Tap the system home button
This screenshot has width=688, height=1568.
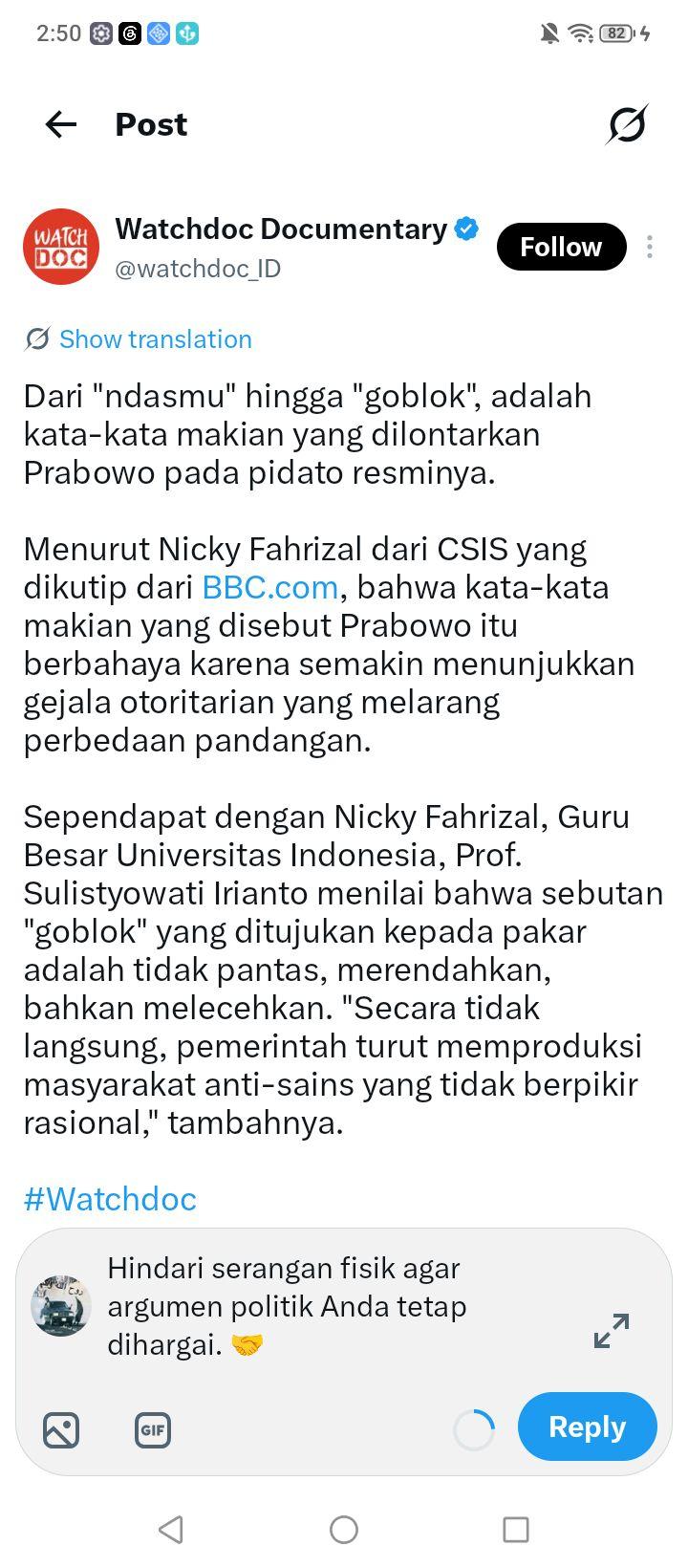tap(344, 1530)
